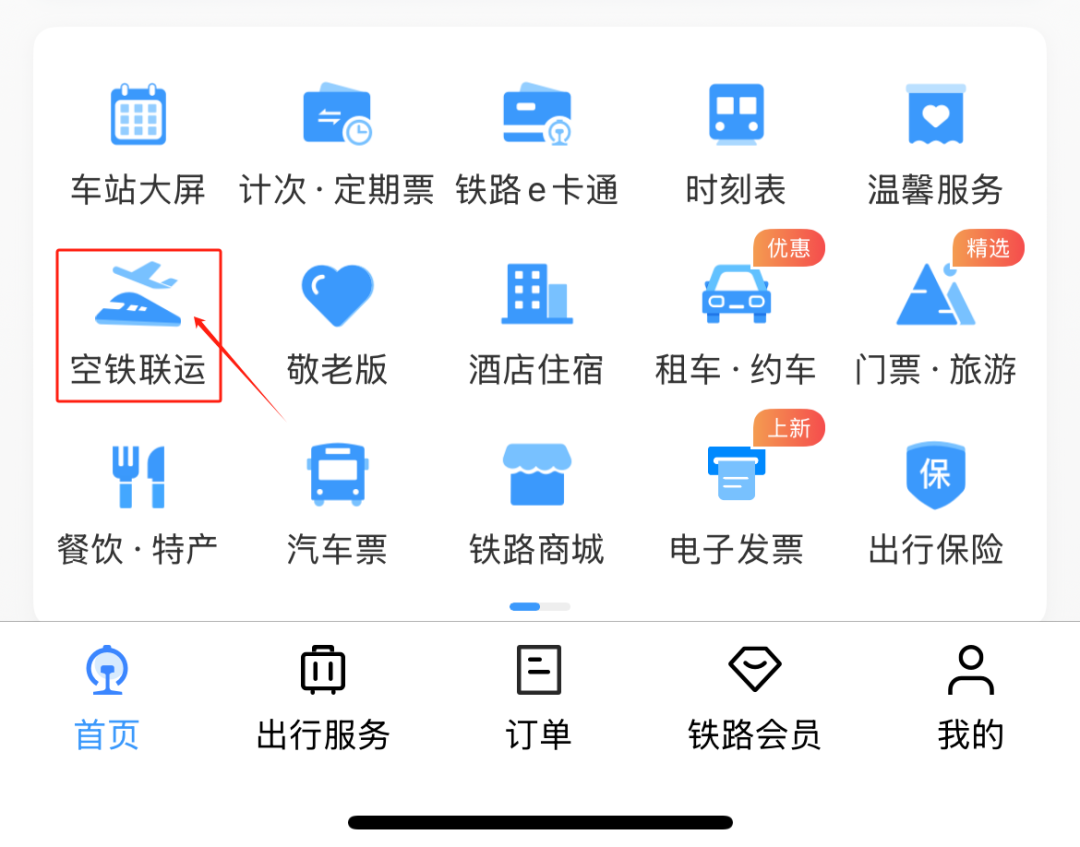Switch to the 订单 orders tab
Viewport: 1080px width, 847px height.
(538, 698)
